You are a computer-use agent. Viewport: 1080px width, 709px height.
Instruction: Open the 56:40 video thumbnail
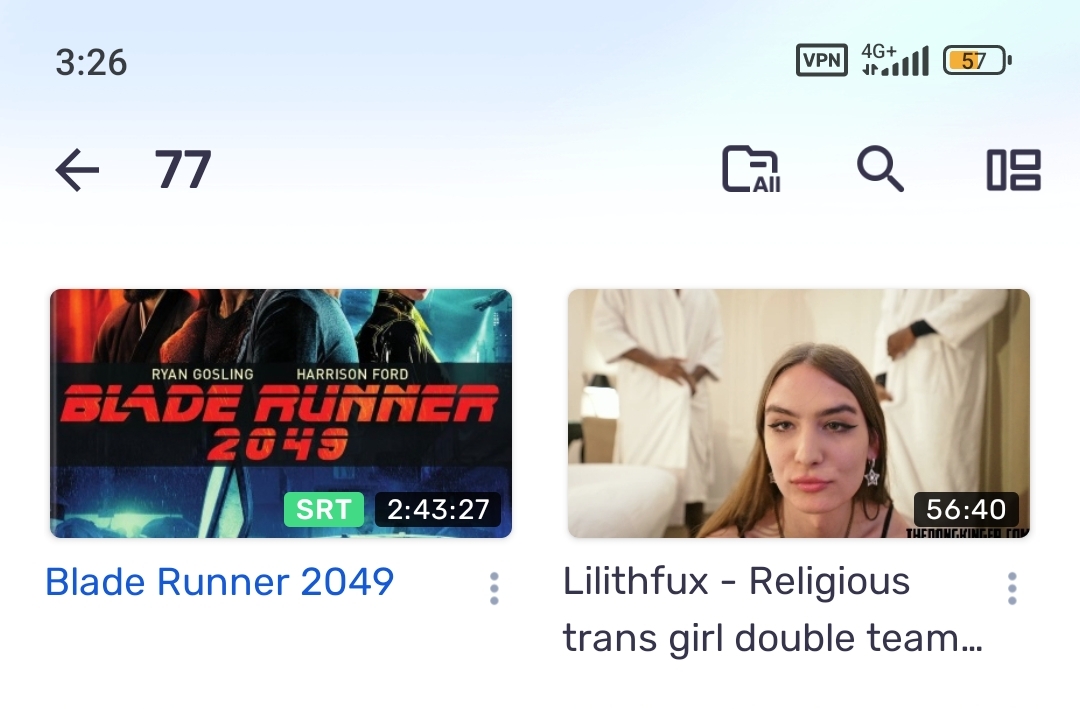click(798, 413)
